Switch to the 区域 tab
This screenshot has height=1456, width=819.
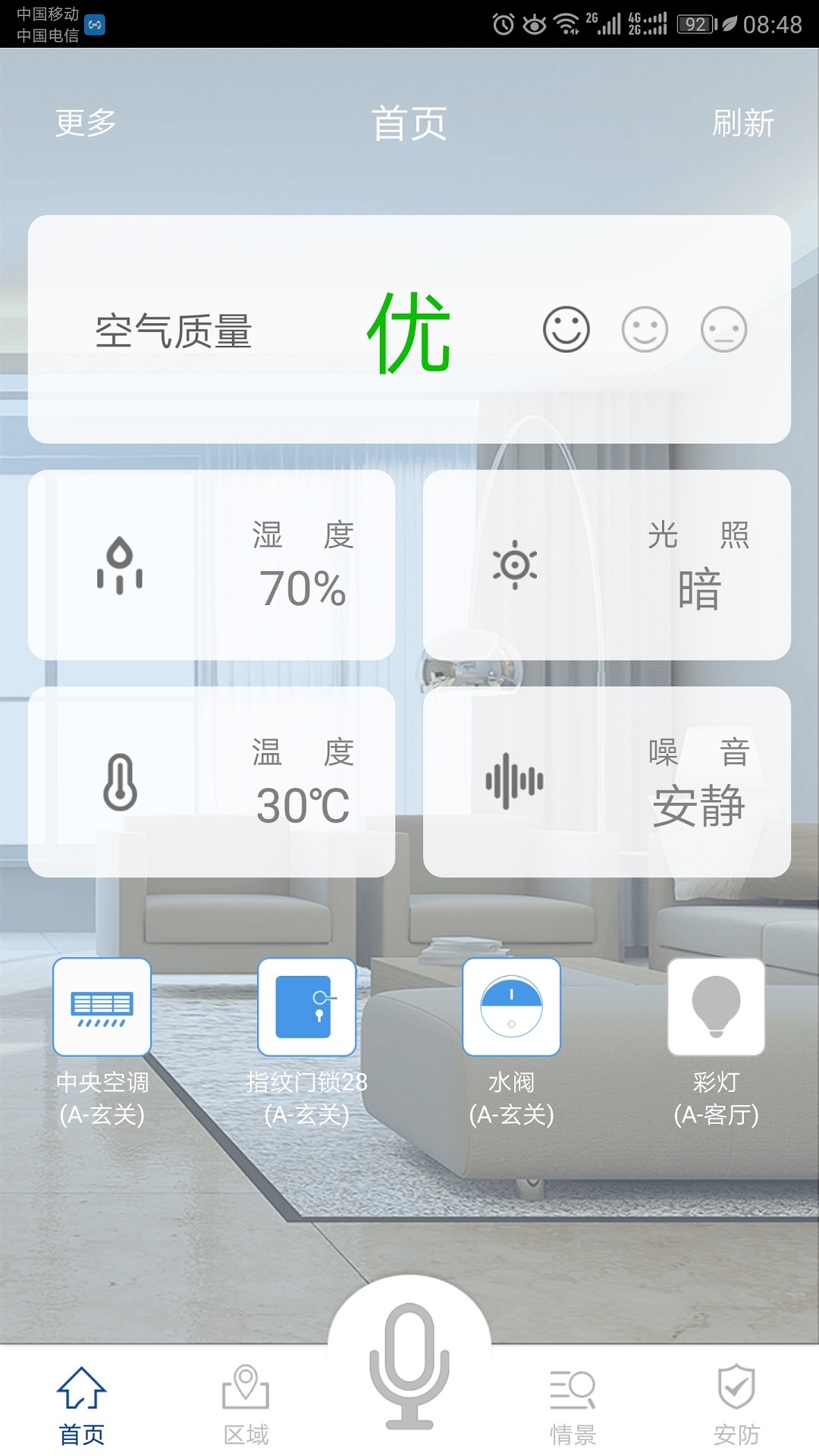(x=246, y=1404)
